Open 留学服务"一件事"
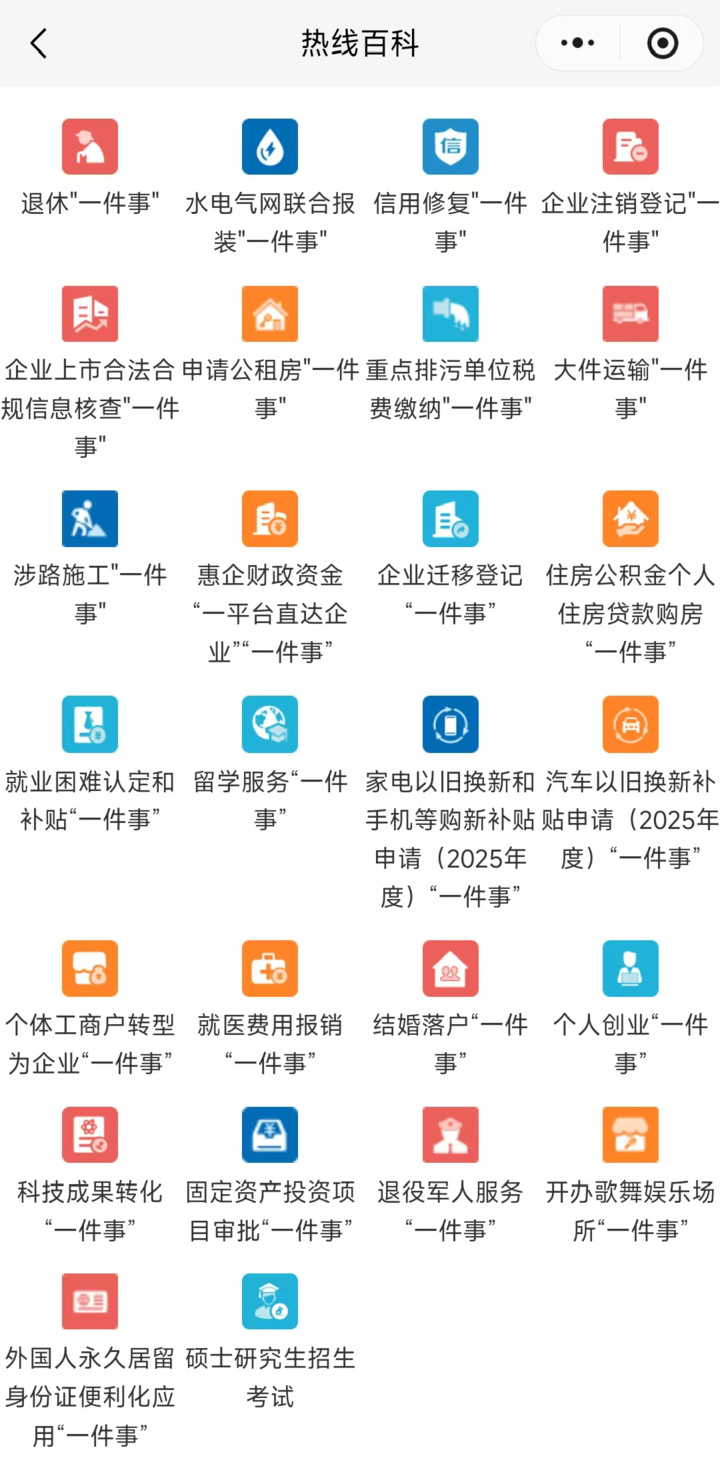This screenshot has height=1458, width=720. (270, 725)
